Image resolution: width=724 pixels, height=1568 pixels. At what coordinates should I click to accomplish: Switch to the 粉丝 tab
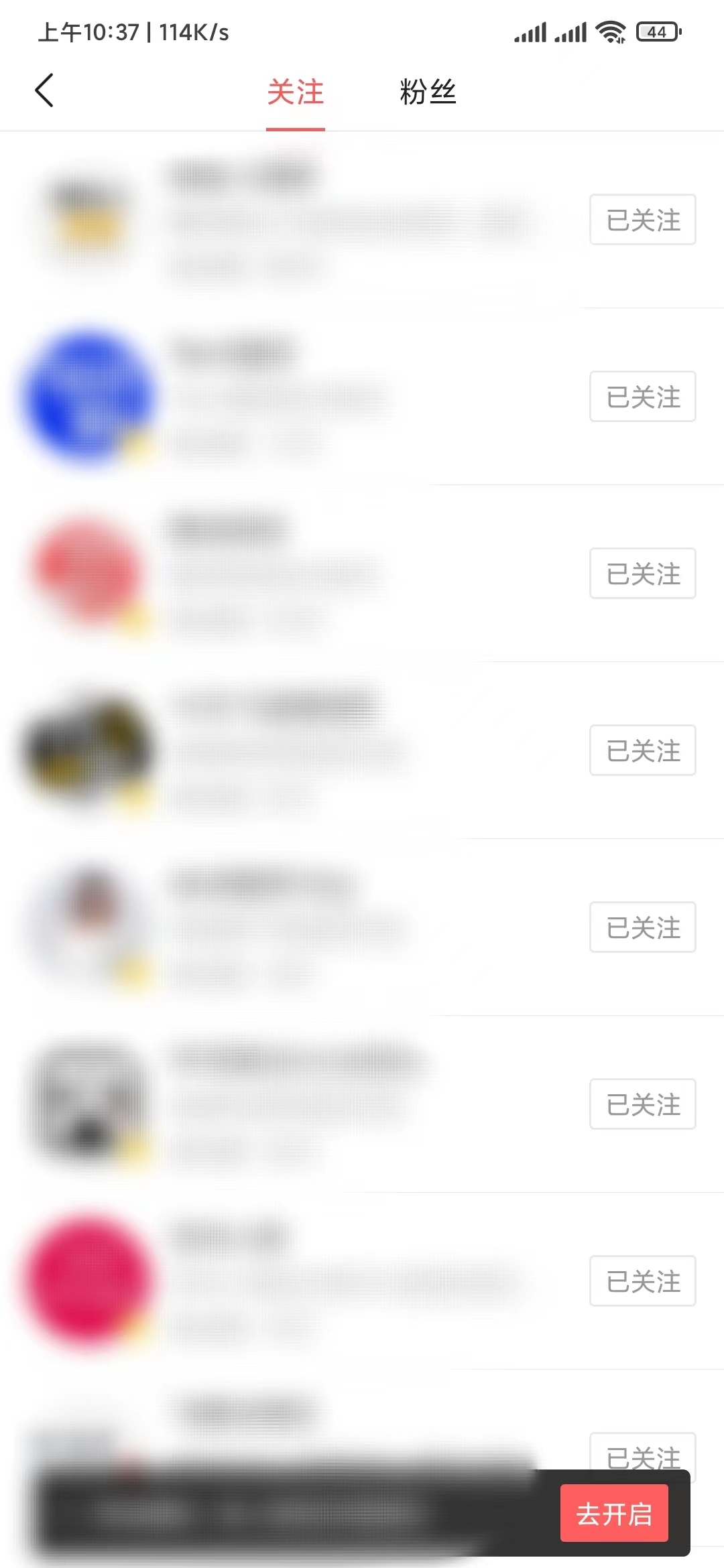428,92
